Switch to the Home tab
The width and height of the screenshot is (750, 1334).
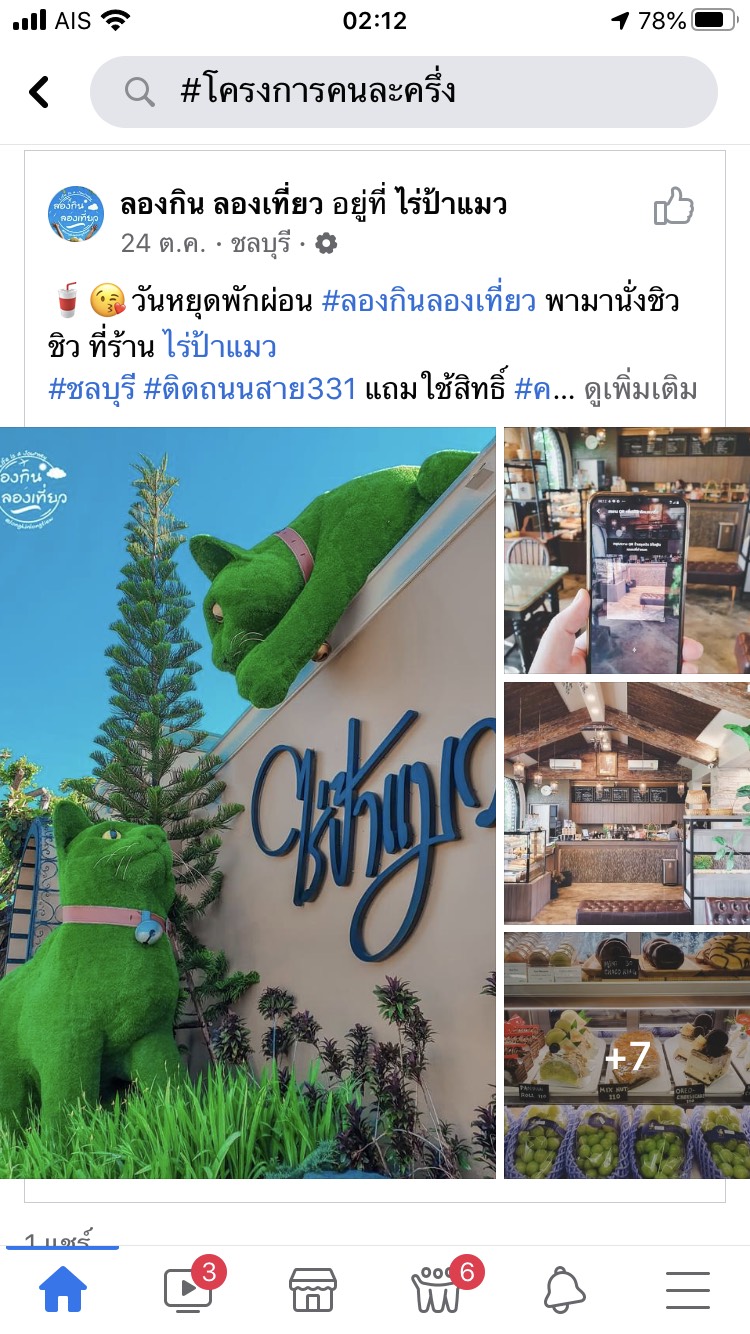coord(63,1290)
